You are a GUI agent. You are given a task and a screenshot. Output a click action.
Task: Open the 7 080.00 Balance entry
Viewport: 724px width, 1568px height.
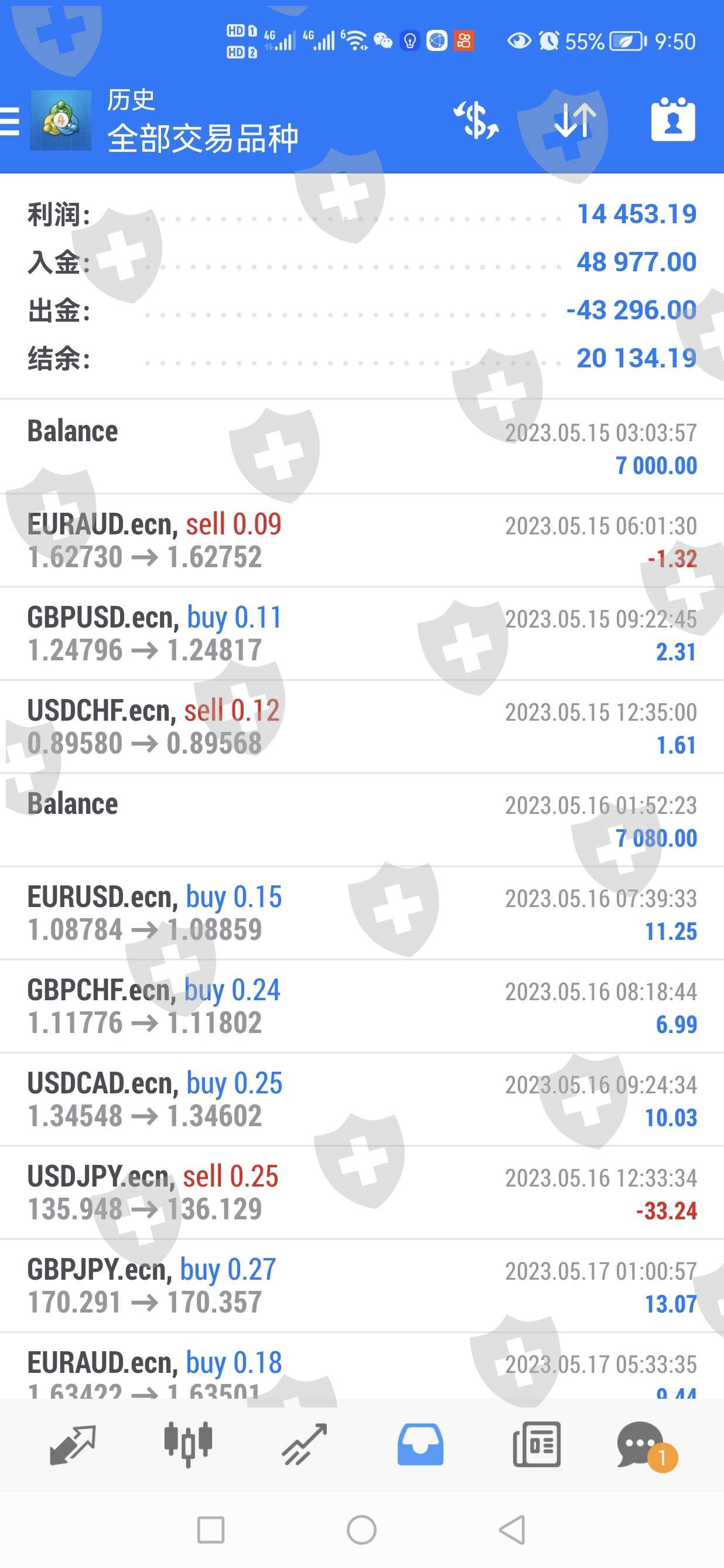[361, 820]
